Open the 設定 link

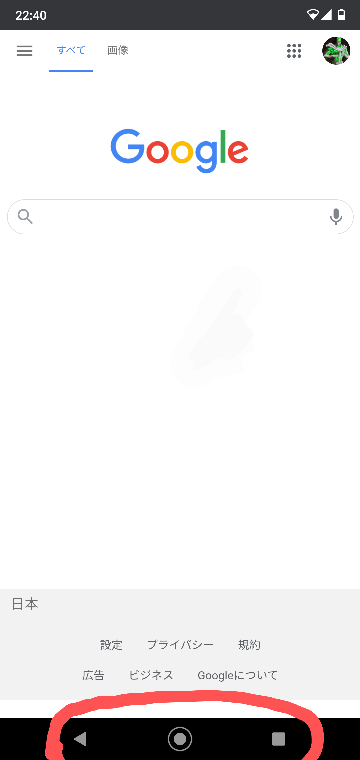tap(111, 645)
